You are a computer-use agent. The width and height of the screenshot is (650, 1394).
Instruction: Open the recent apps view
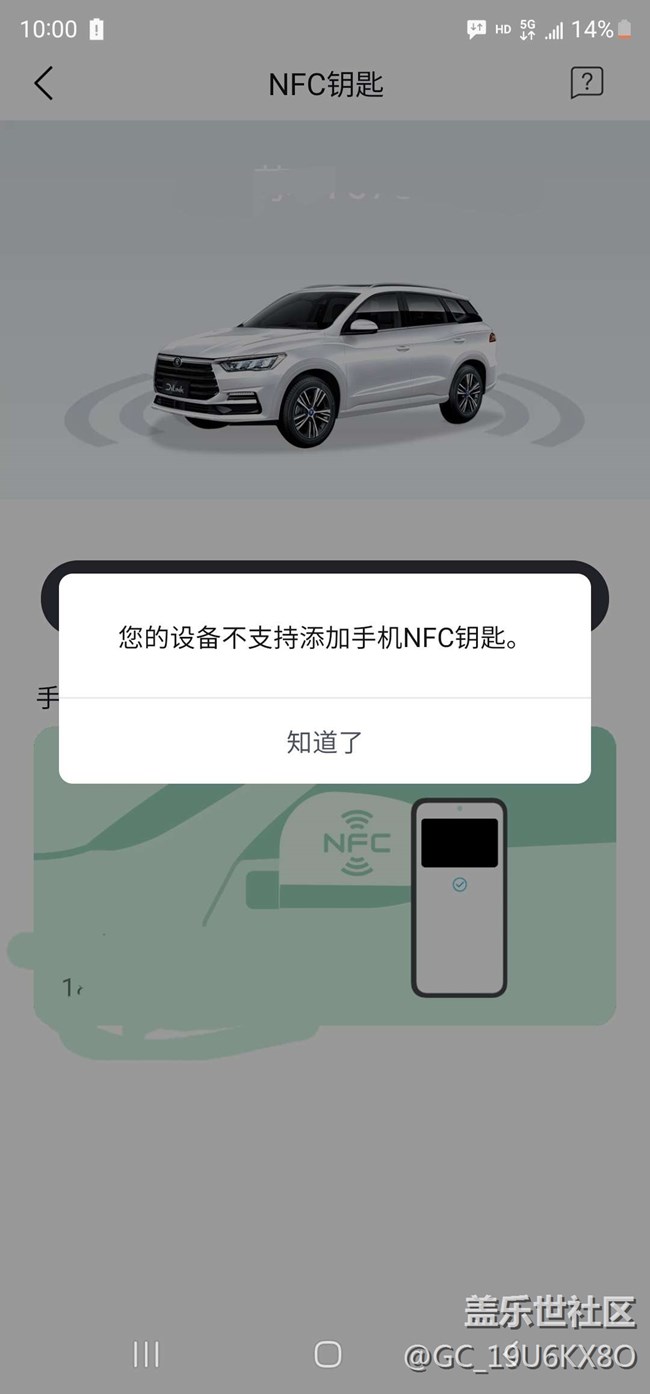(x=146, y=1354)
